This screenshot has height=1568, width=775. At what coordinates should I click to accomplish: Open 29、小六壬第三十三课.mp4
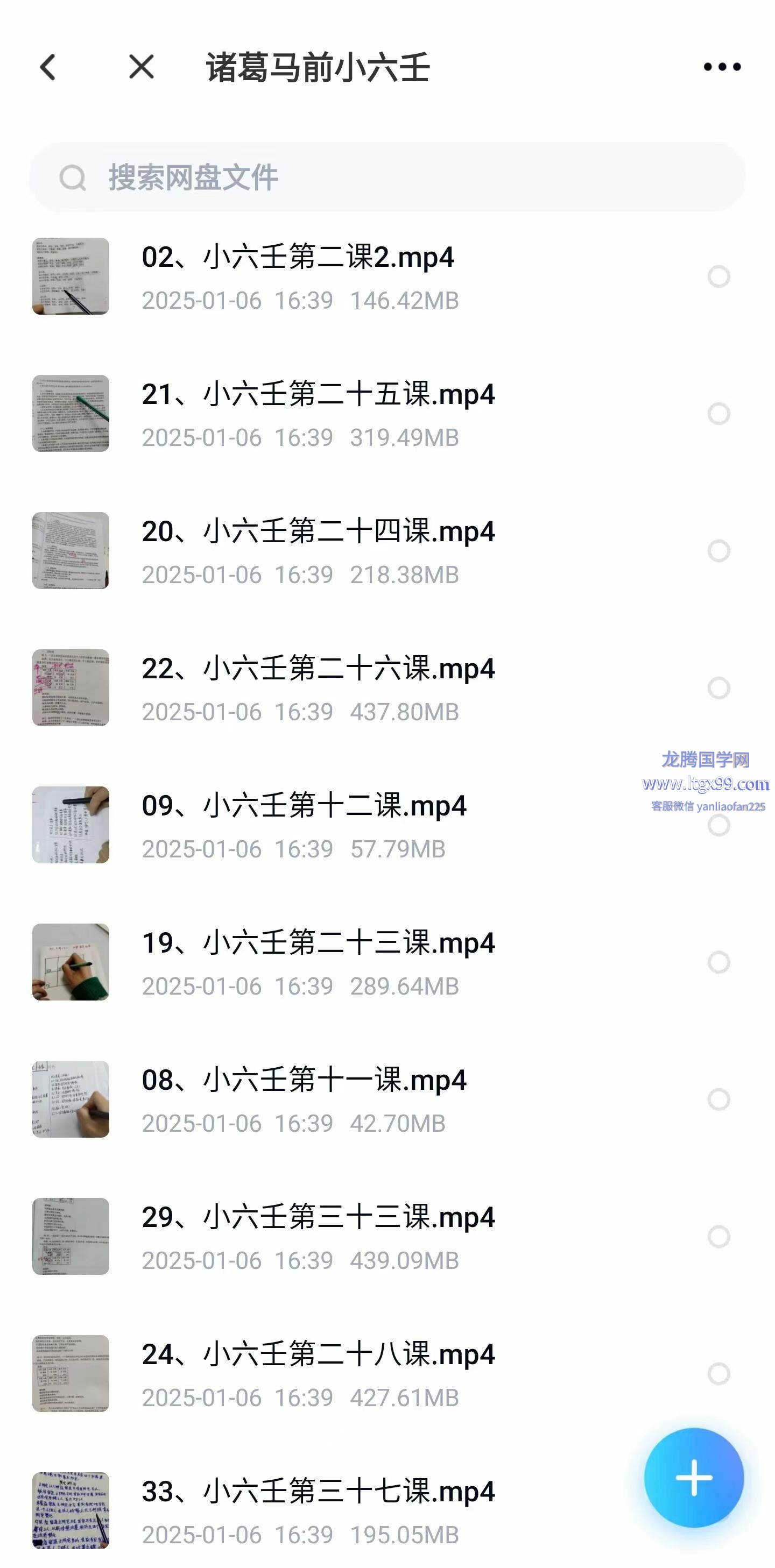point(318,1218)
